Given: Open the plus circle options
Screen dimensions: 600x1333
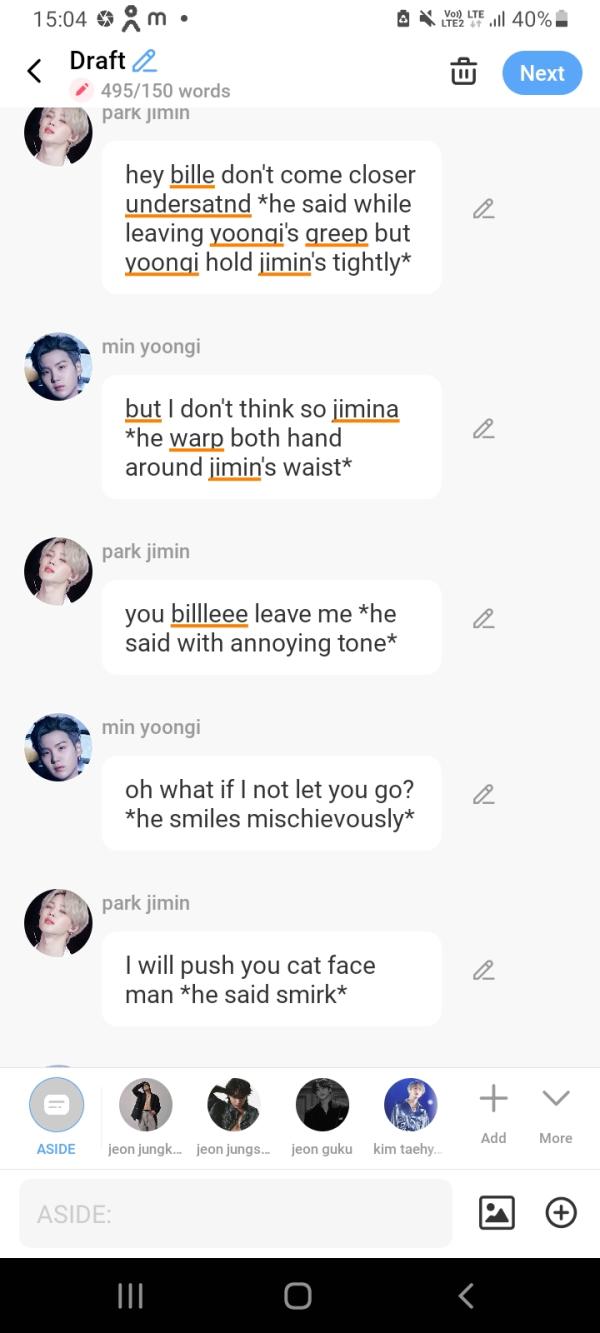Looking at the screenshot, I should (561, 1213).
